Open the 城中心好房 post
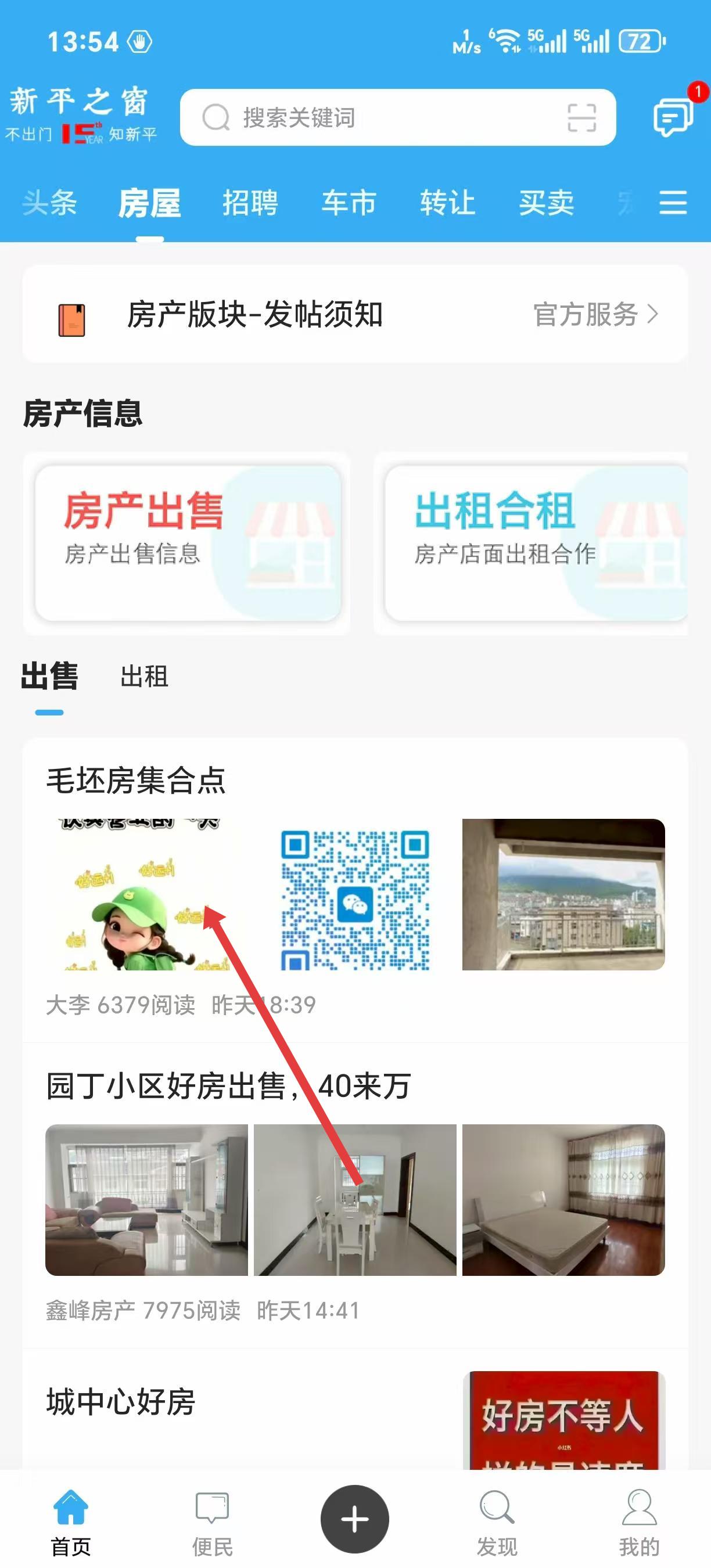The width and height of the screenshot is (711, 1568). [120, 1402]
